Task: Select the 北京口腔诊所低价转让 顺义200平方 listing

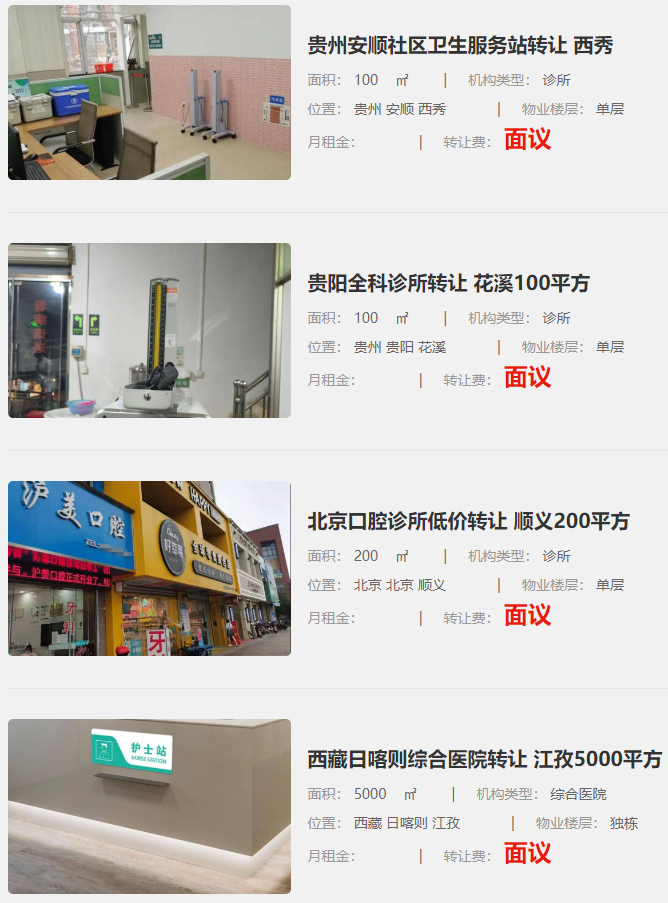Action: pyautogui.click(x=468, y=522)
